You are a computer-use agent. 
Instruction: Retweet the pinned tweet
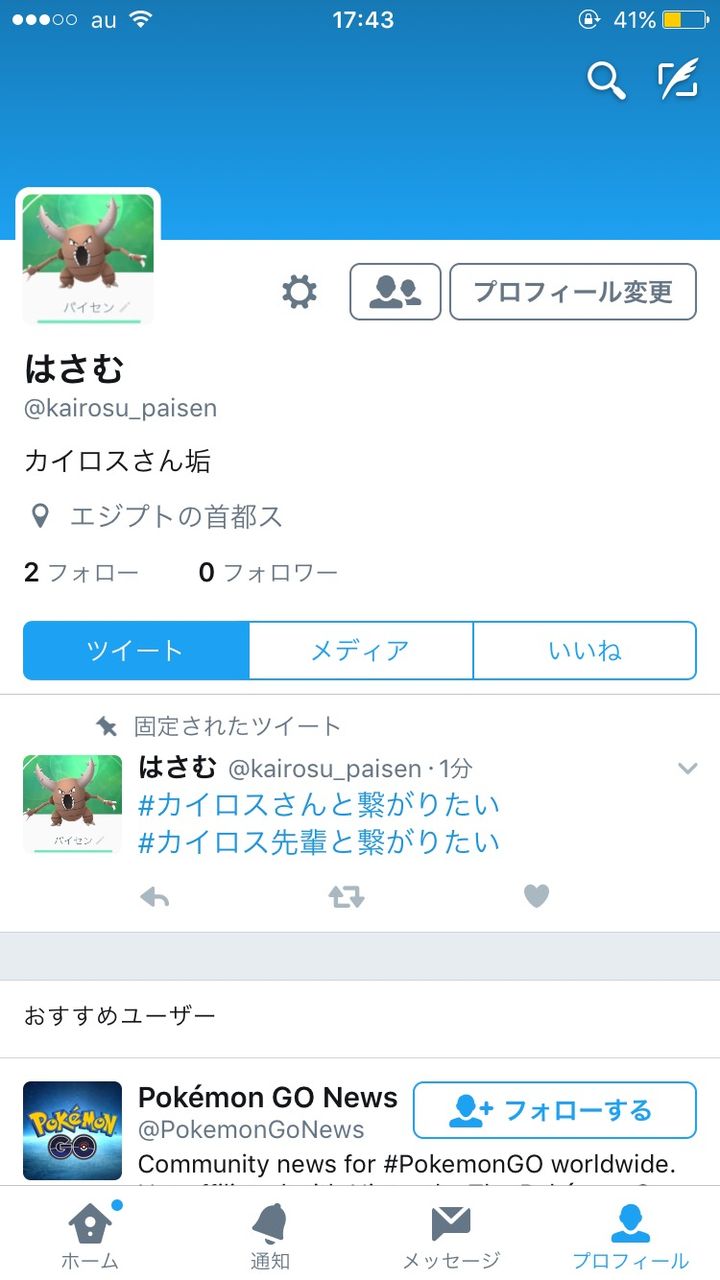345,896
